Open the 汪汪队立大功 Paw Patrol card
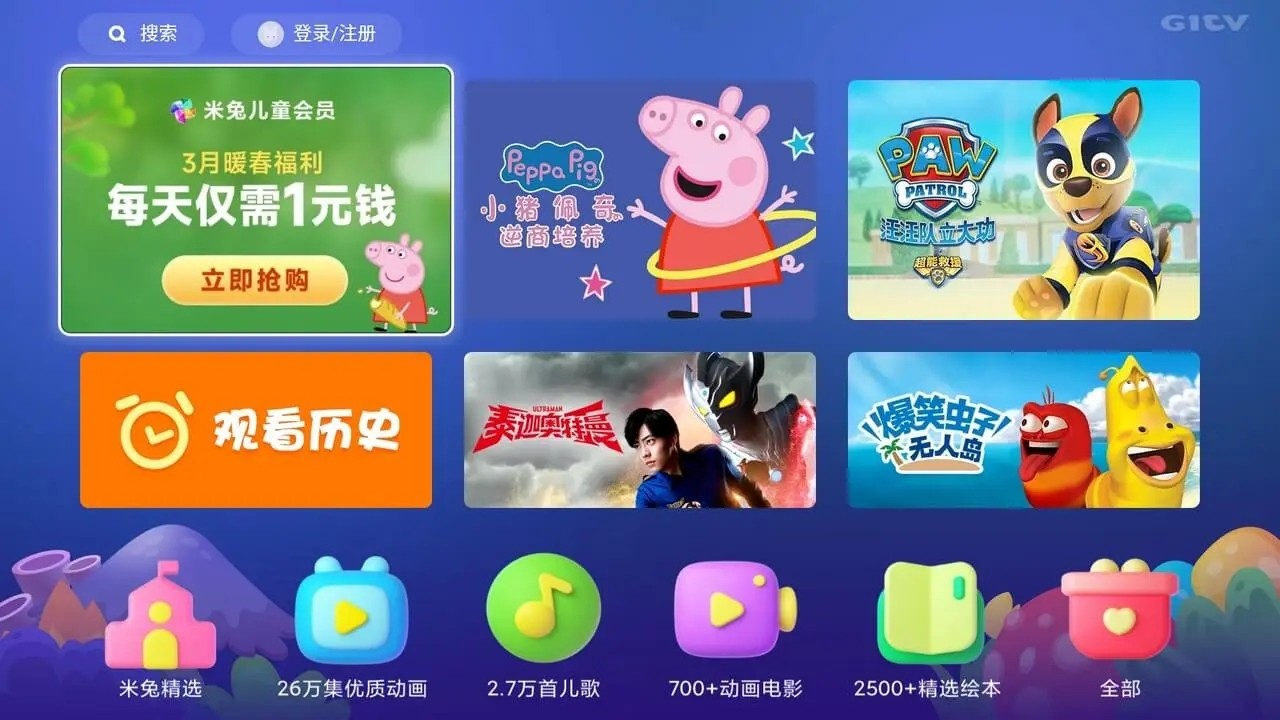This screenshot has width=1280, height=720. (1023, 200)
